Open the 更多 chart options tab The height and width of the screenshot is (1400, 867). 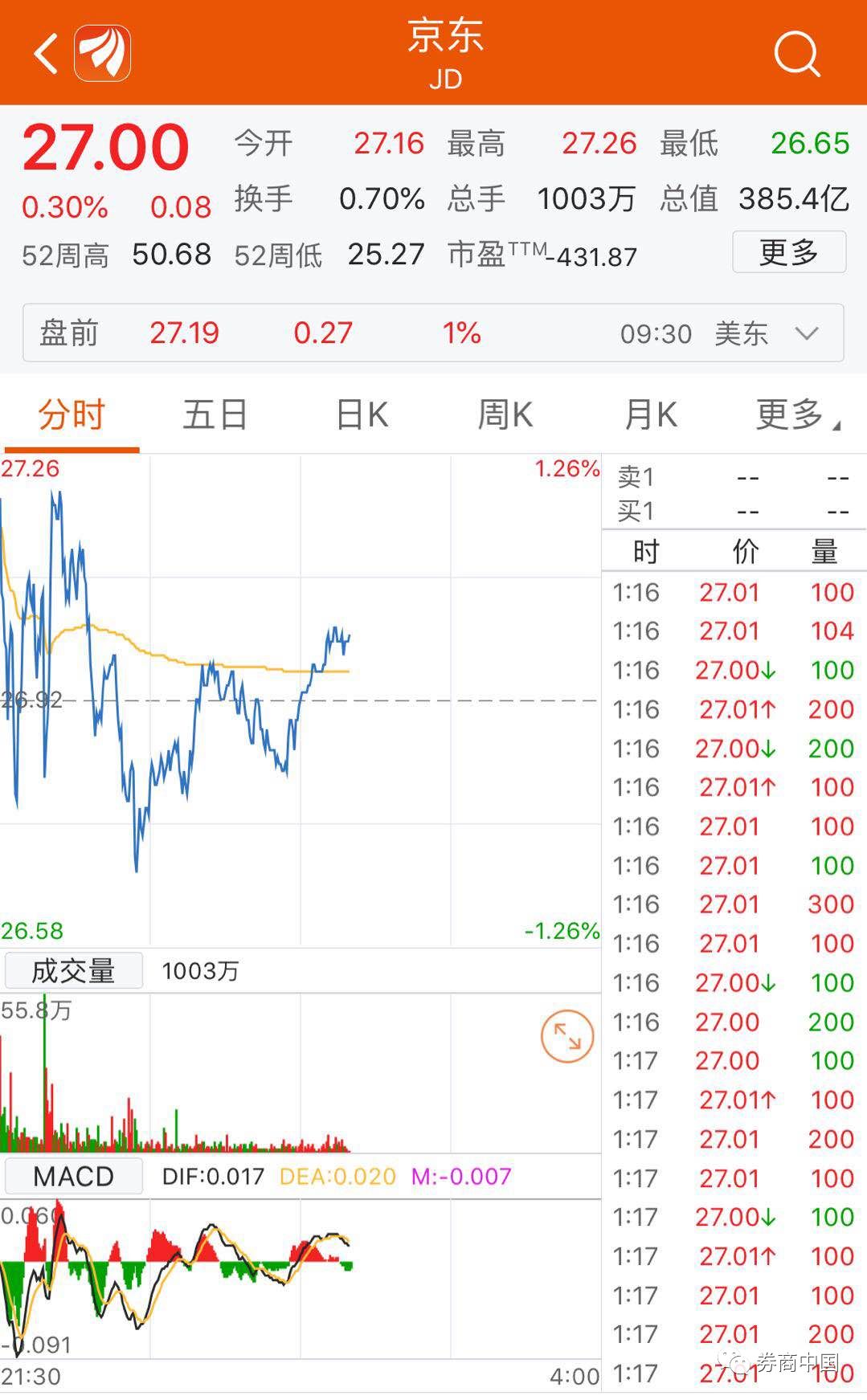[x=797, y=414]
